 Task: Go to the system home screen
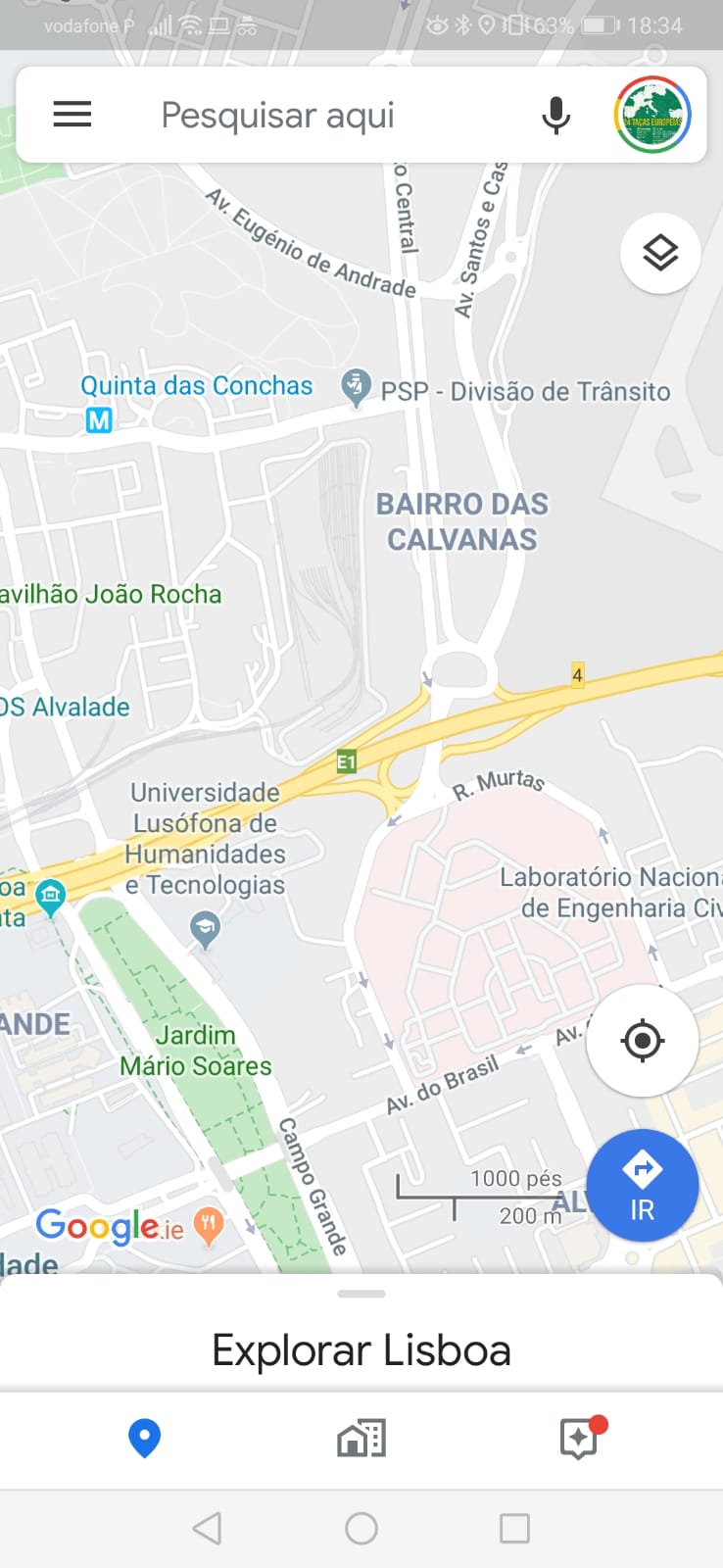pyautogui.click(x=361, y=1528)
